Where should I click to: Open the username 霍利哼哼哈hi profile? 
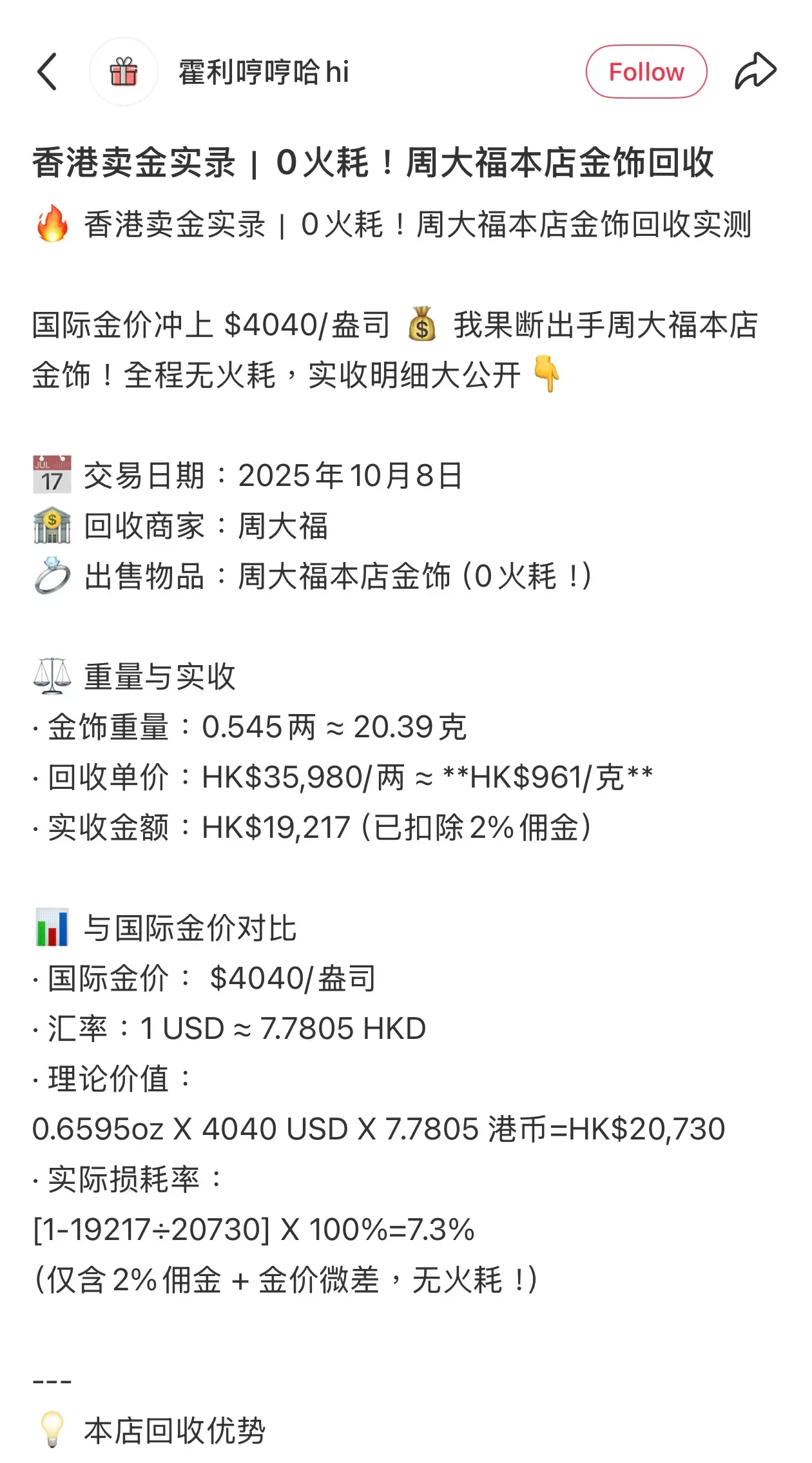pos(264,72)
